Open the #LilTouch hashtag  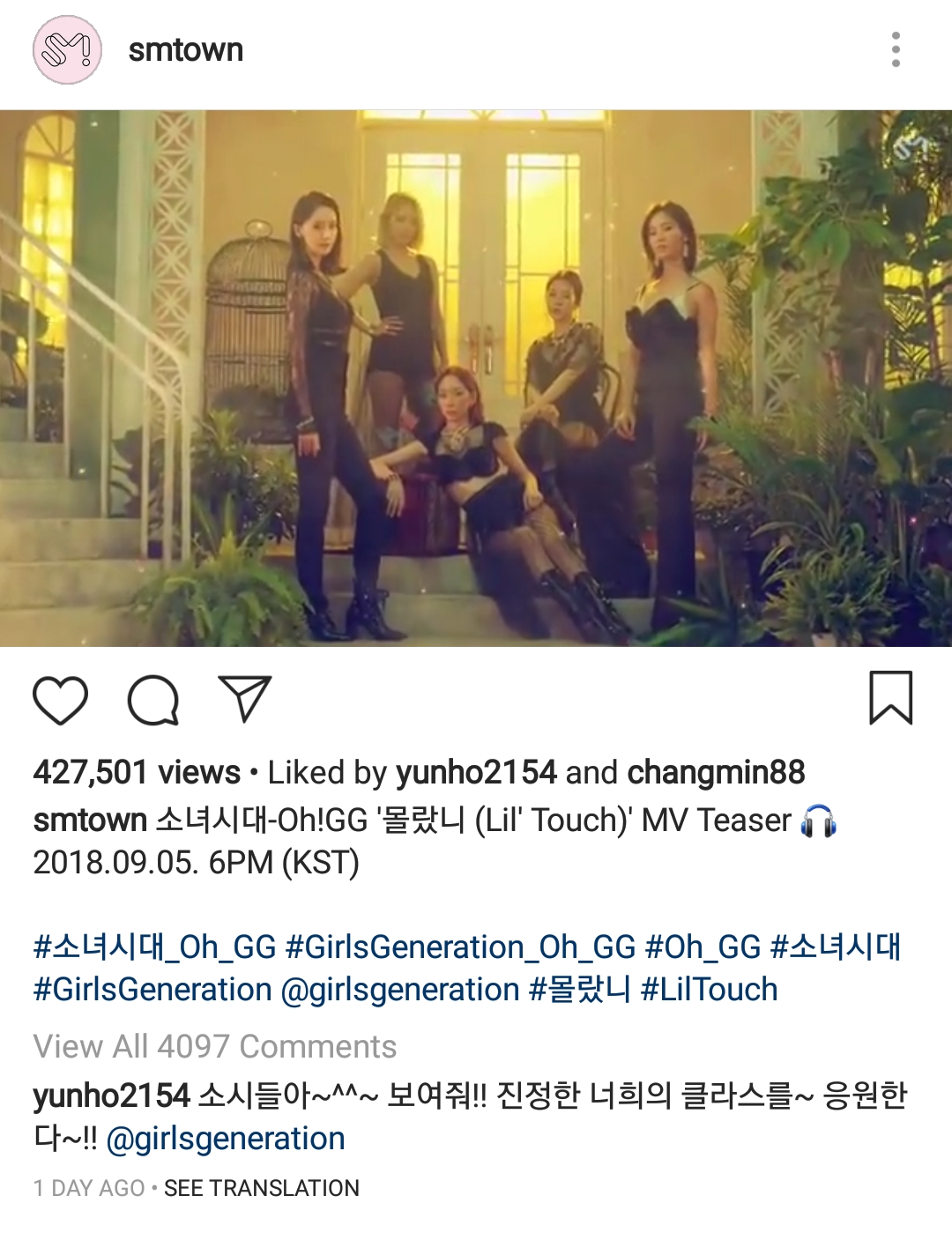(x=709, y=990)
